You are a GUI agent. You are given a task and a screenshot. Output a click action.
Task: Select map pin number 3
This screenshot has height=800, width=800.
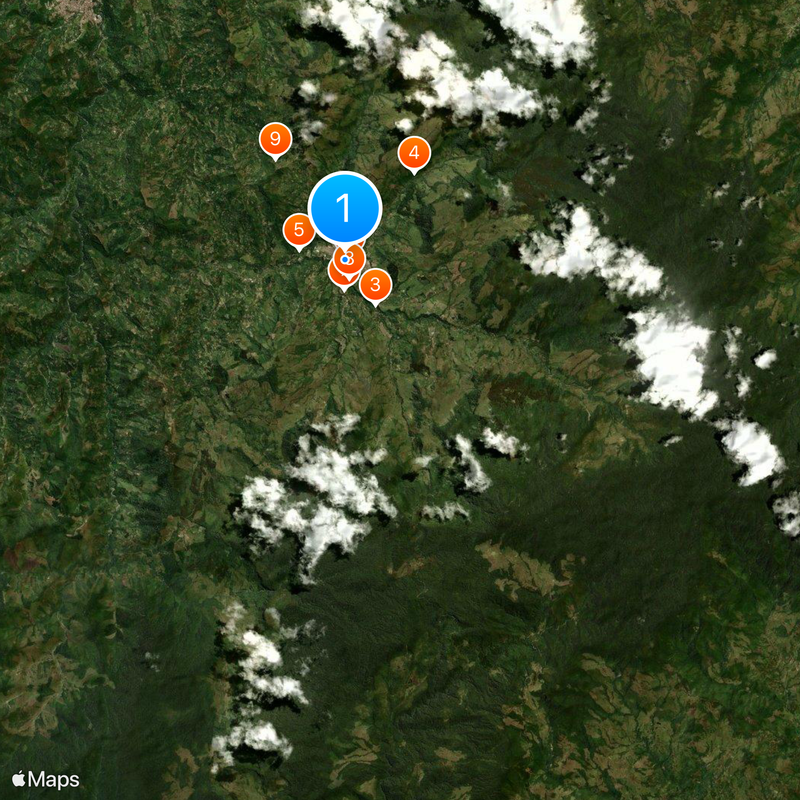375,286
